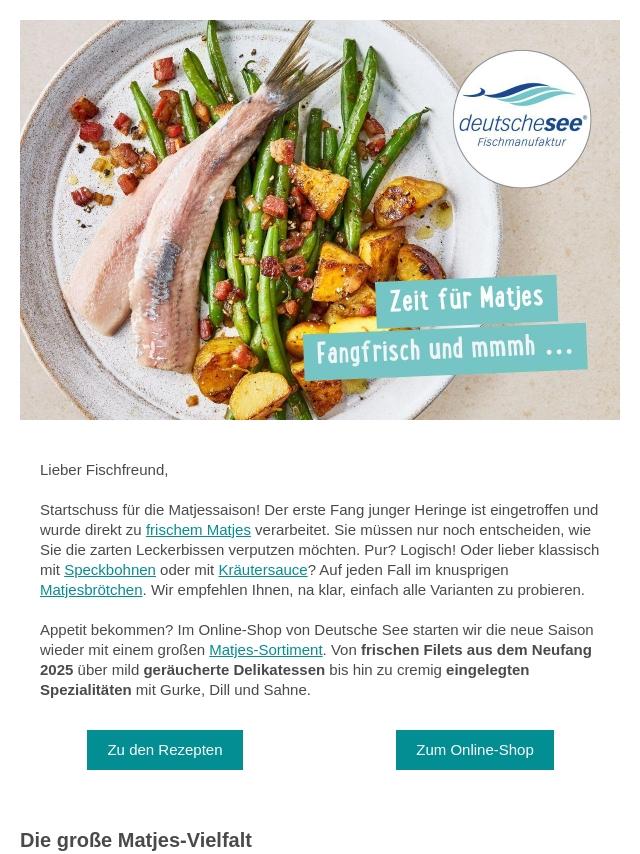Tap the 'Zu den Rezepten' button
The image size is (640, 854).
click(x=165, y=750)
